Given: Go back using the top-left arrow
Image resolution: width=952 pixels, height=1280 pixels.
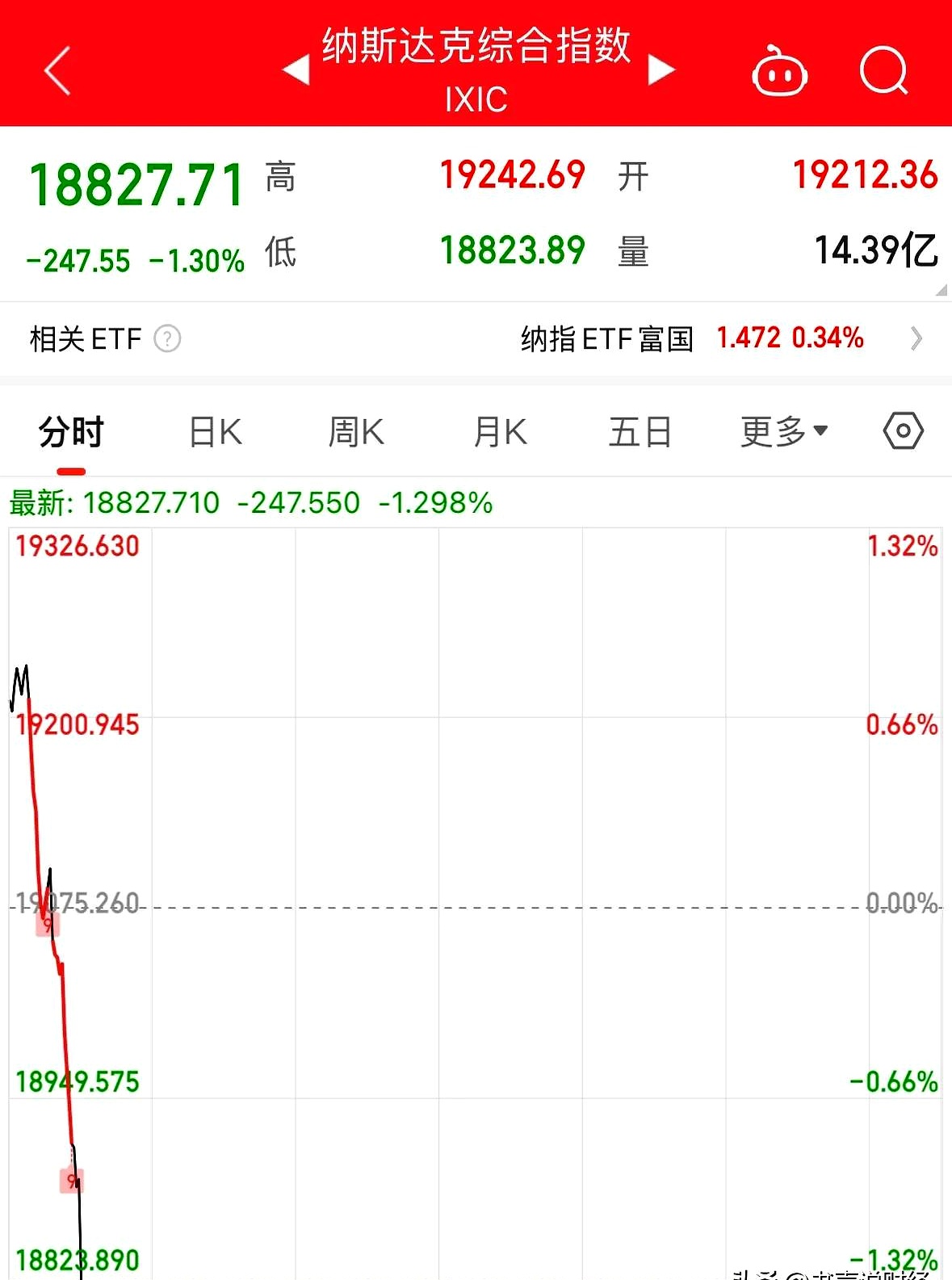Looking at the screenshot, I should (57, 71).
